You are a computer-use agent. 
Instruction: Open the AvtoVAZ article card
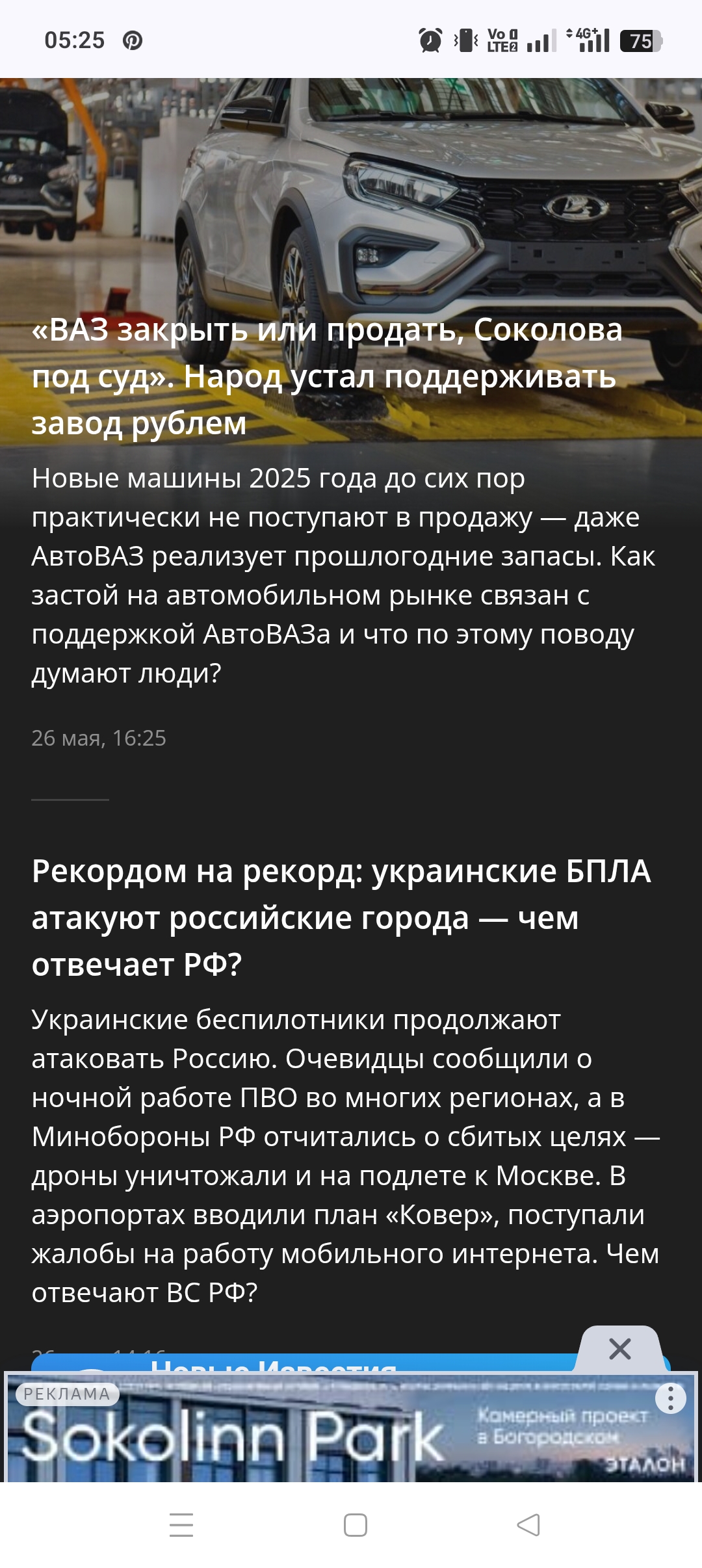(x=326, y=376)
